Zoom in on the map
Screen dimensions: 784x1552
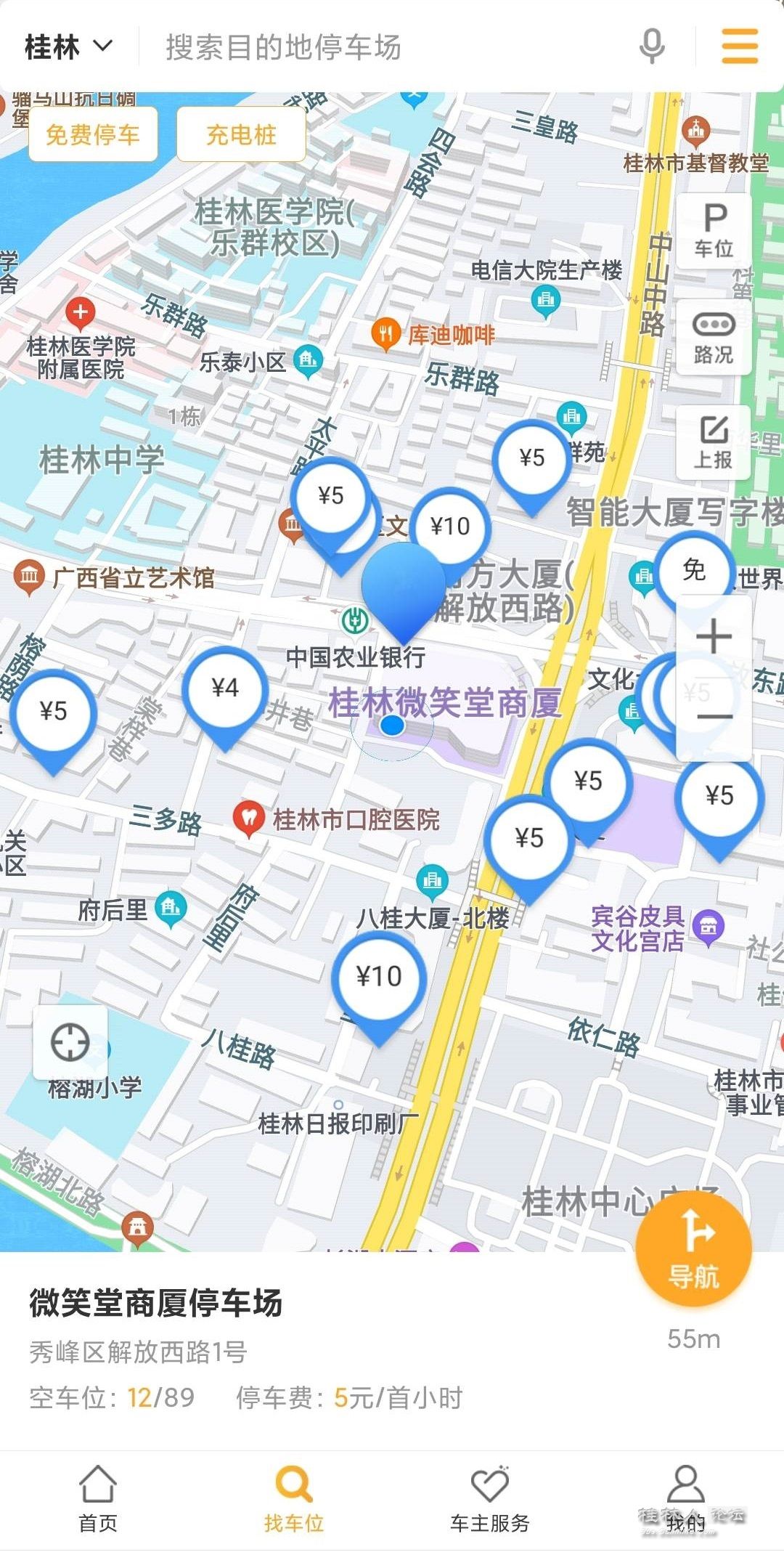click(714, 637)
